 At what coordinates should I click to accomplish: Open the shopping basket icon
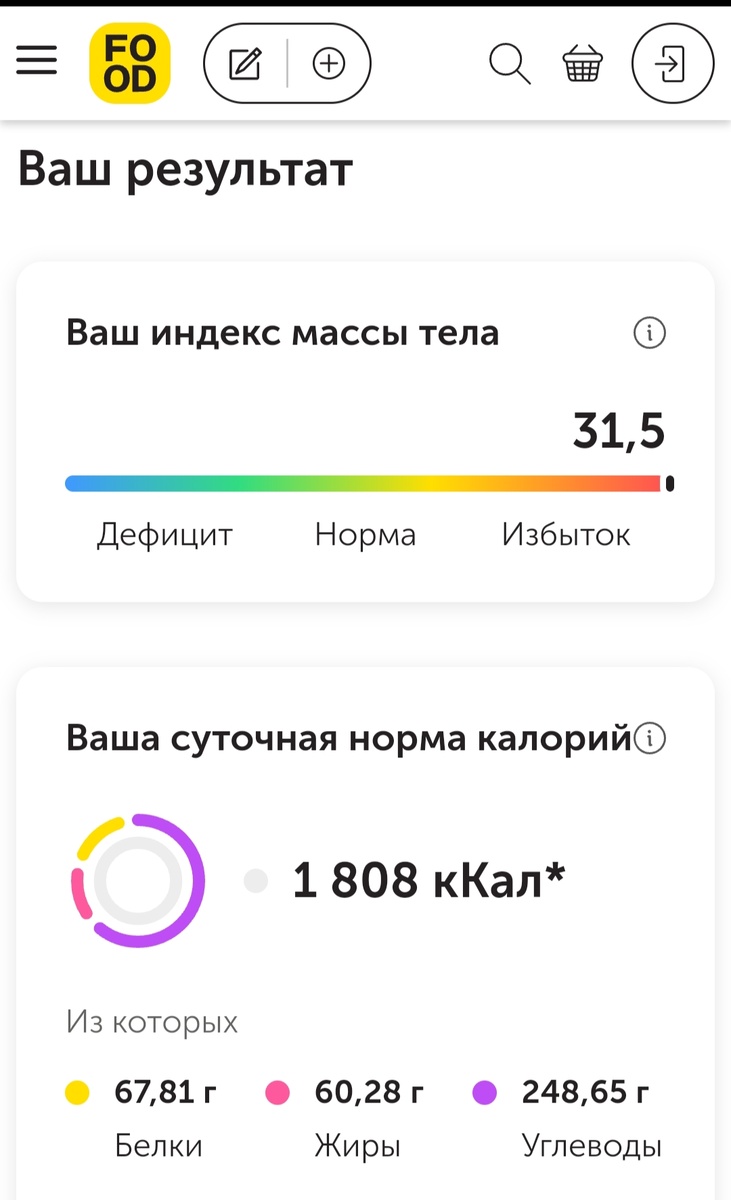pyautogui.click(x=582, y=63)
